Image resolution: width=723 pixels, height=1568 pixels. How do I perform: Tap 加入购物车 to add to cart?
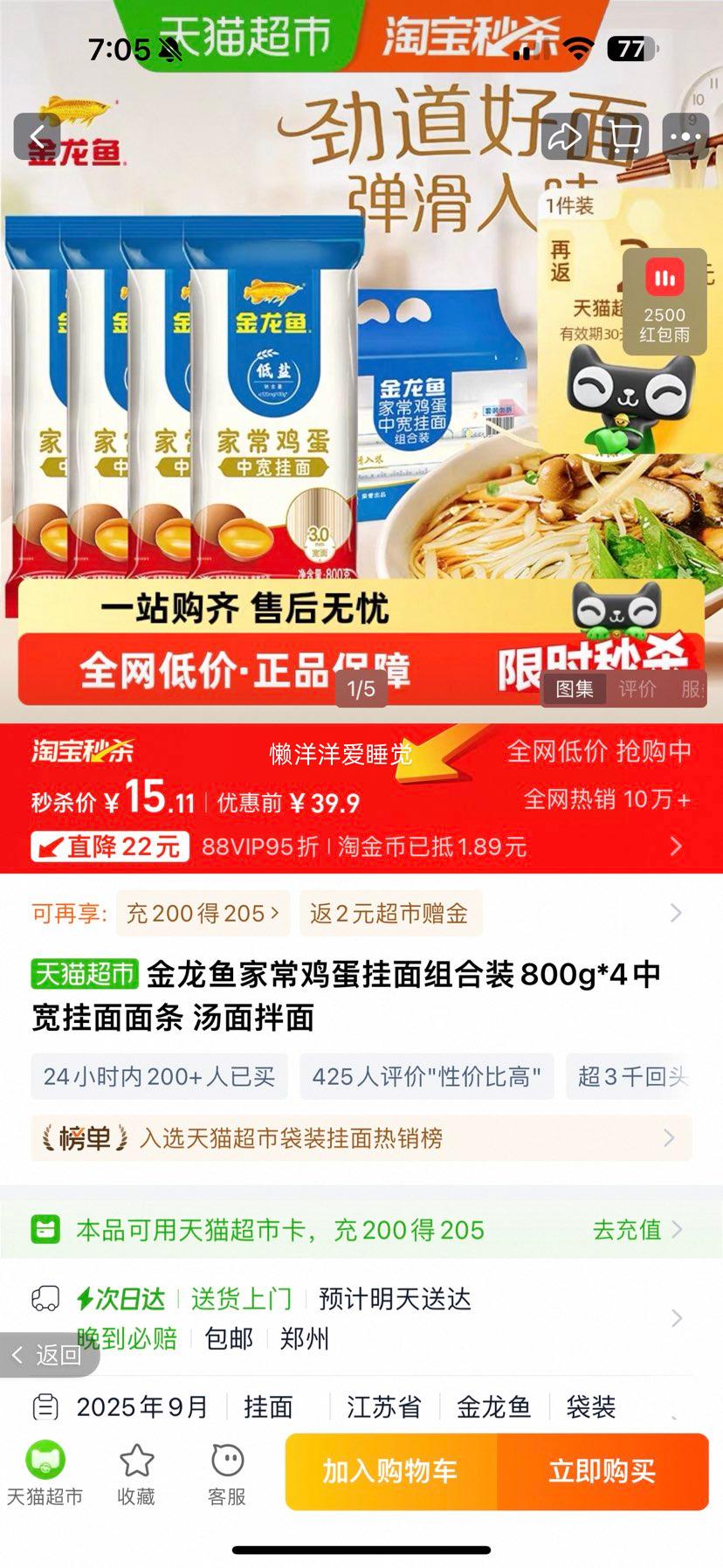[x=390, y=1471]
